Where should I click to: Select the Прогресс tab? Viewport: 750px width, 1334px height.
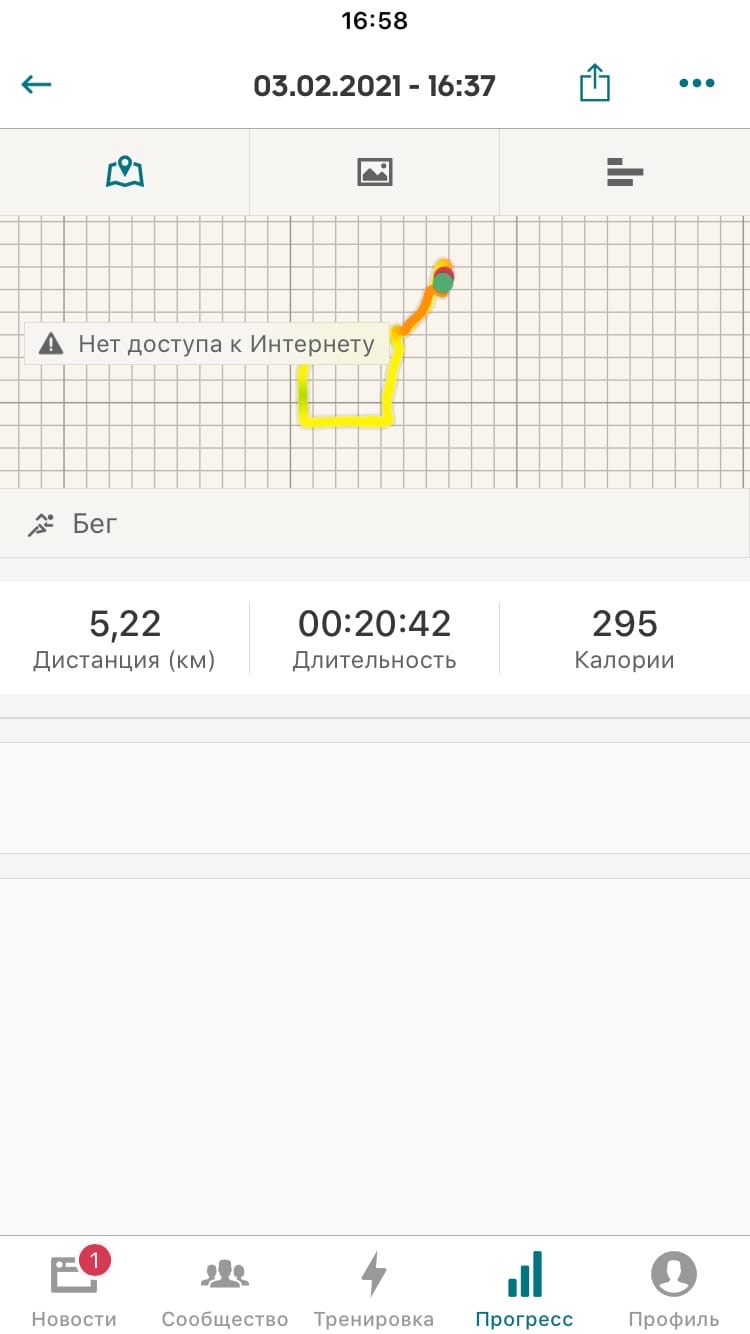[524, 1286]
